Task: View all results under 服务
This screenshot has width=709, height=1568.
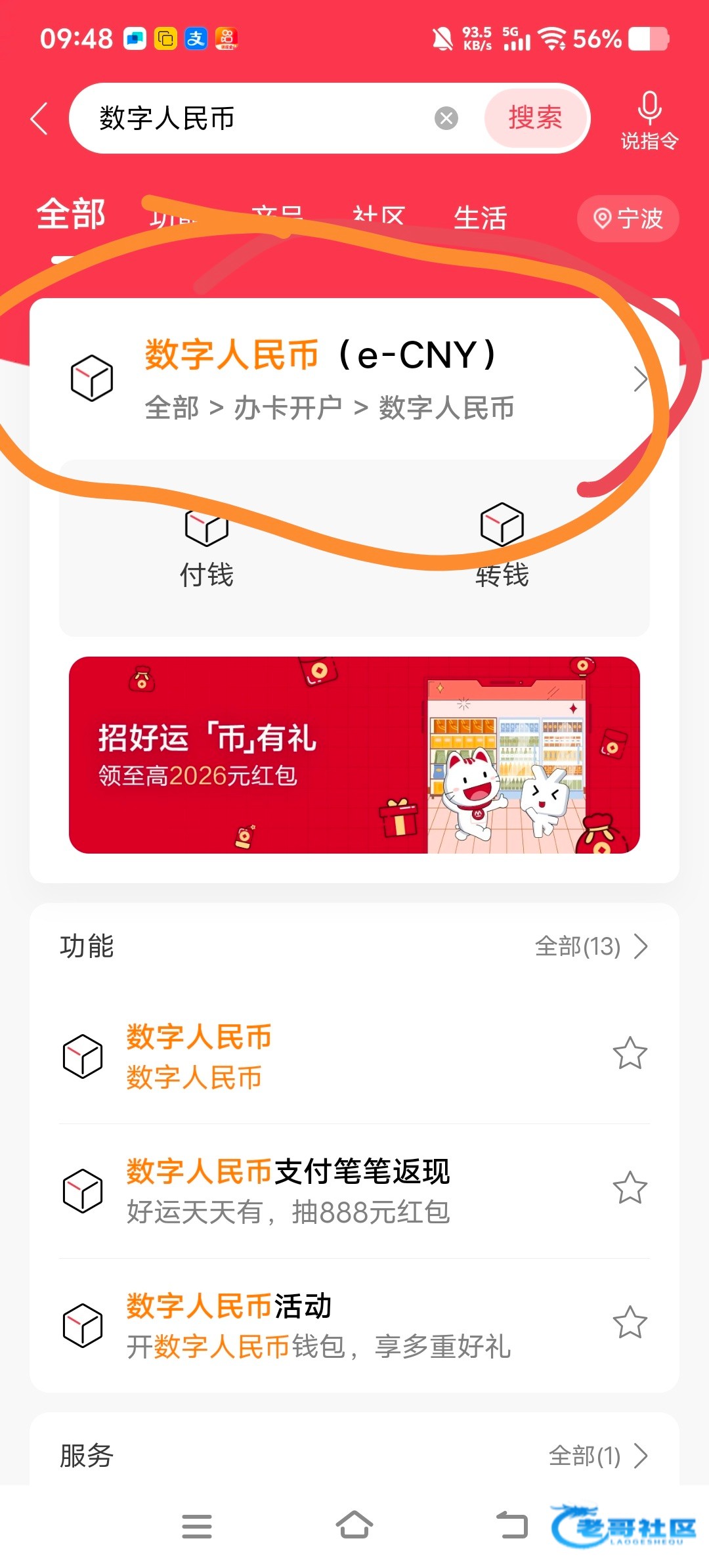Action: tap(599, 1456)
